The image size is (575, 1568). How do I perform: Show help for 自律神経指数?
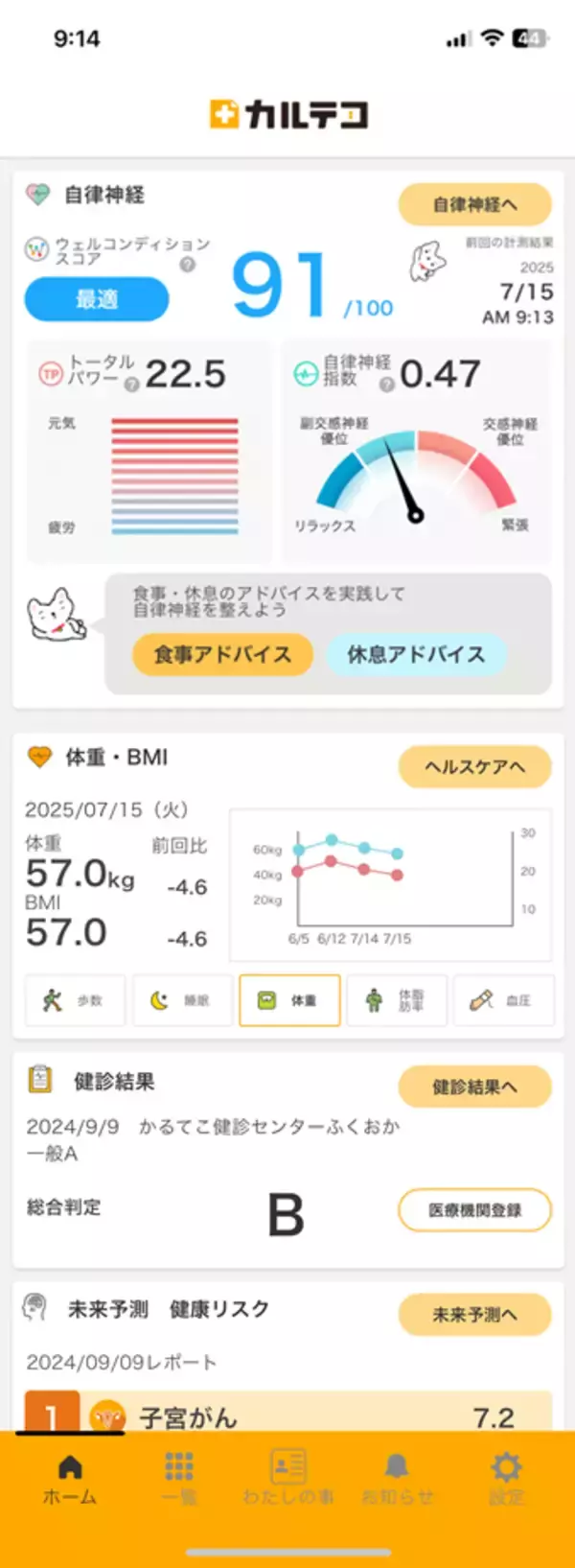tap(386, 385)
